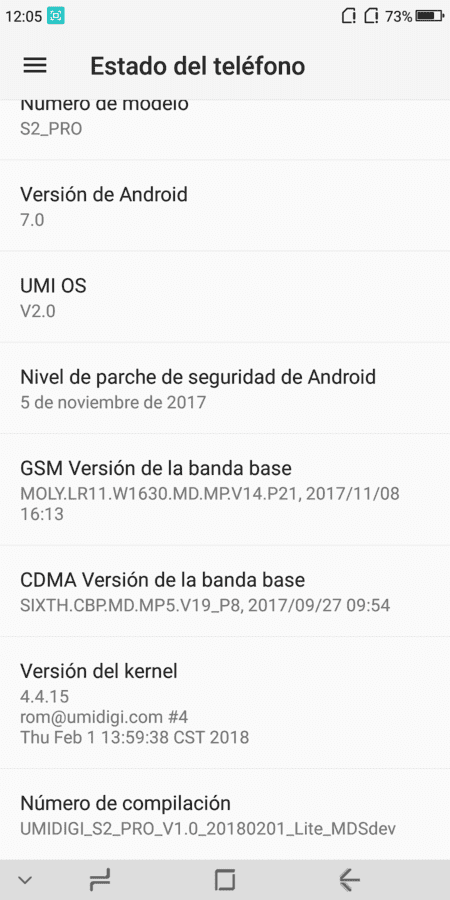Viewport: 450px width, 900px height.
Task: Open recent apps from the navigation bar
Action: pos(100,879)
